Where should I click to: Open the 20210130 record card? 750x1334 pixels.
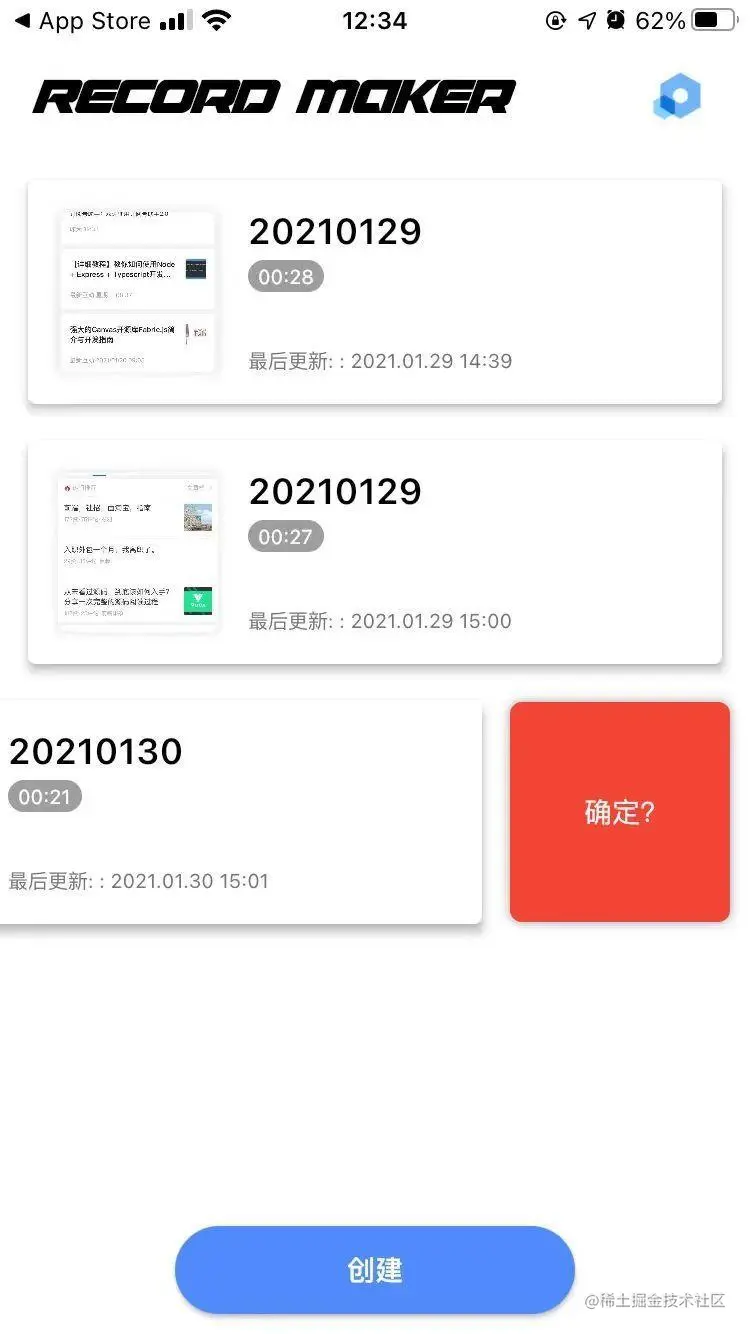click(x=240, y=812)
